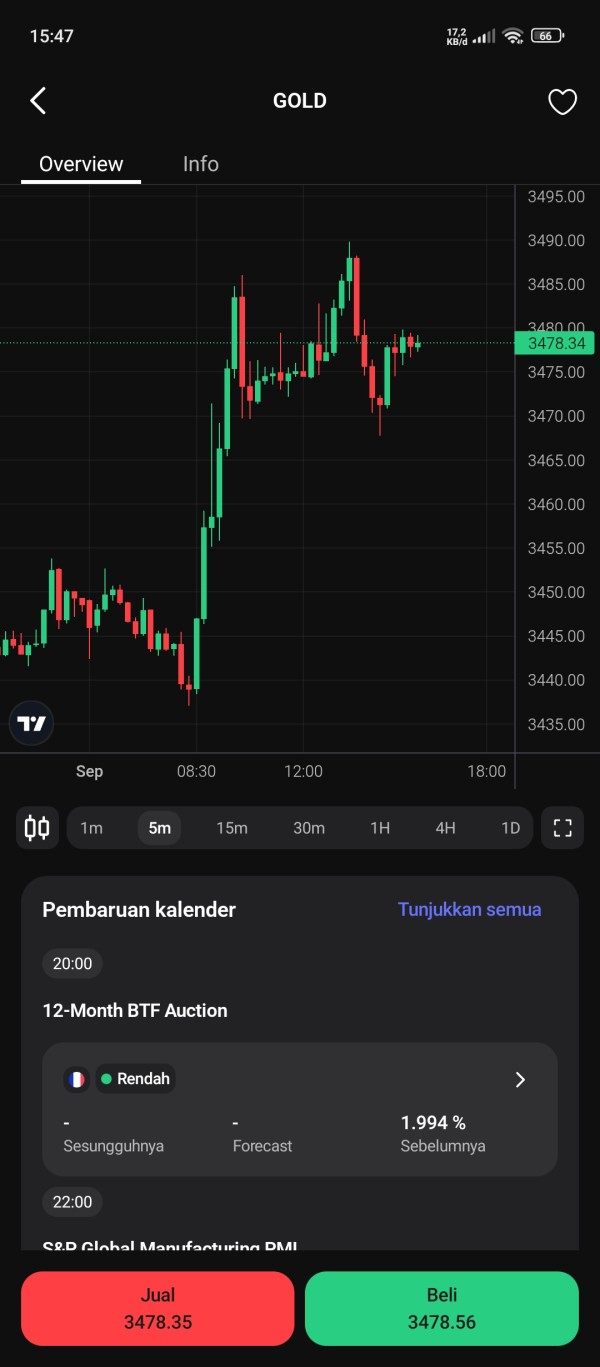600x1367 pixels.
Task: Tap Jual to sell at 3478.35
Action: [158, 1309]
